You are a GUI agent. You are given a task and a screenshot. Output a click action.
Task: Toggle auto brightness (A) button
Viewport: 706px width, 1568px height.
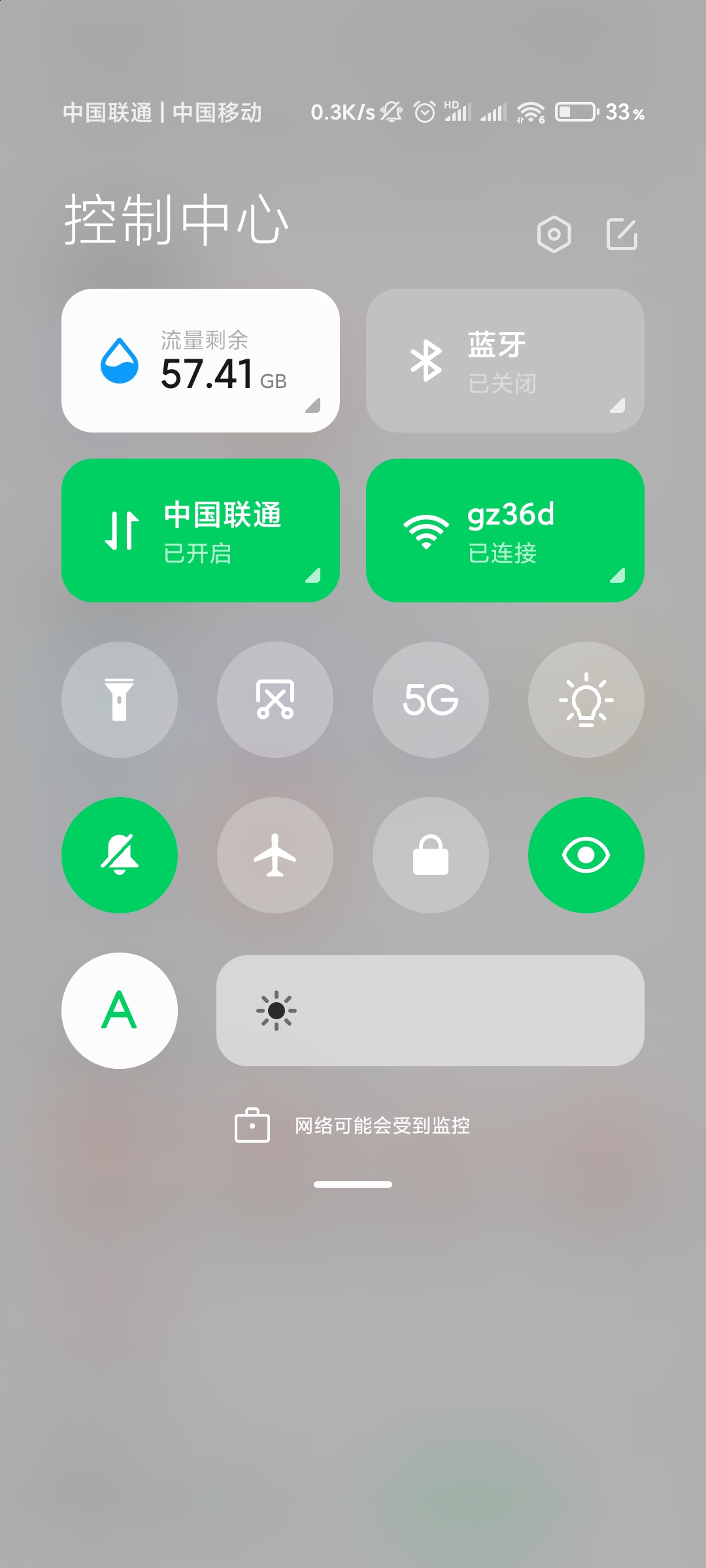tap(120, 1011)
